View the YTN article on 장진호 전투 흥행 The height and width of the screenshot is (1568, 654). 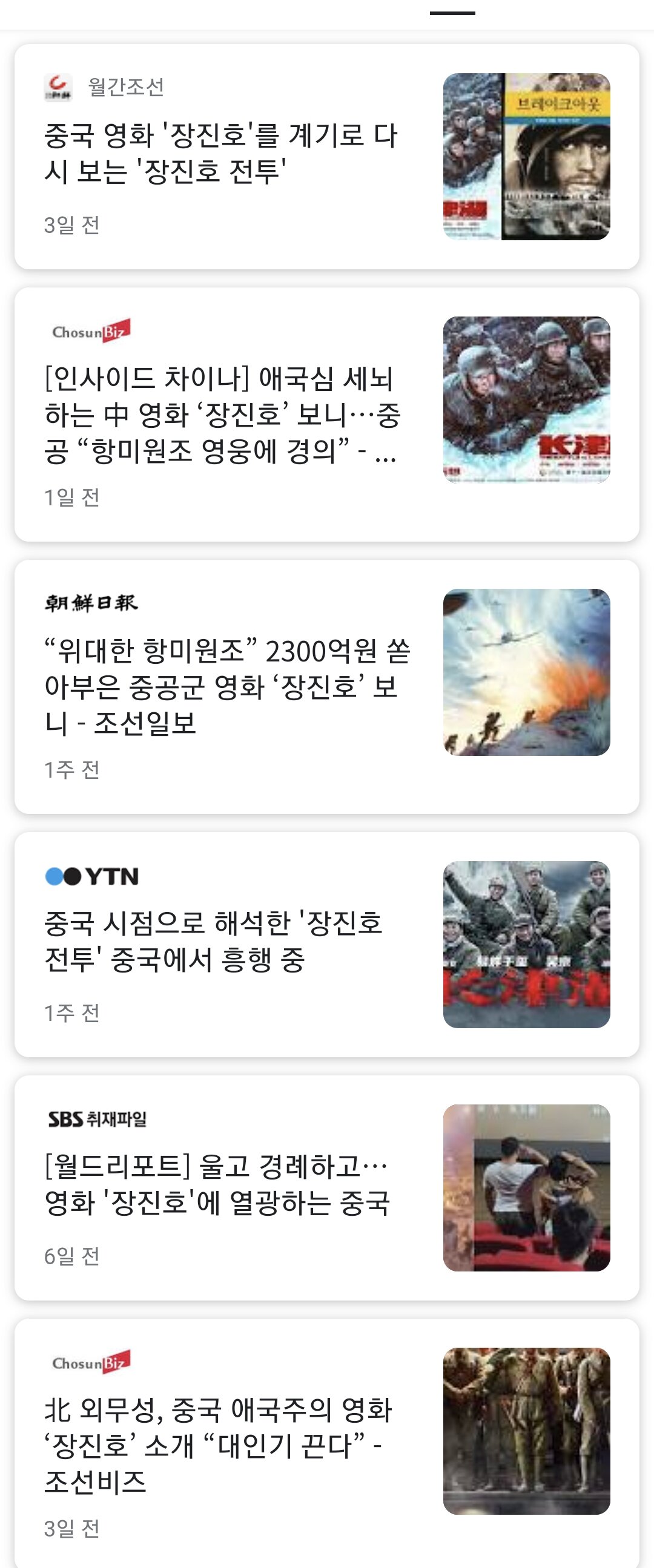pos(213,941)
